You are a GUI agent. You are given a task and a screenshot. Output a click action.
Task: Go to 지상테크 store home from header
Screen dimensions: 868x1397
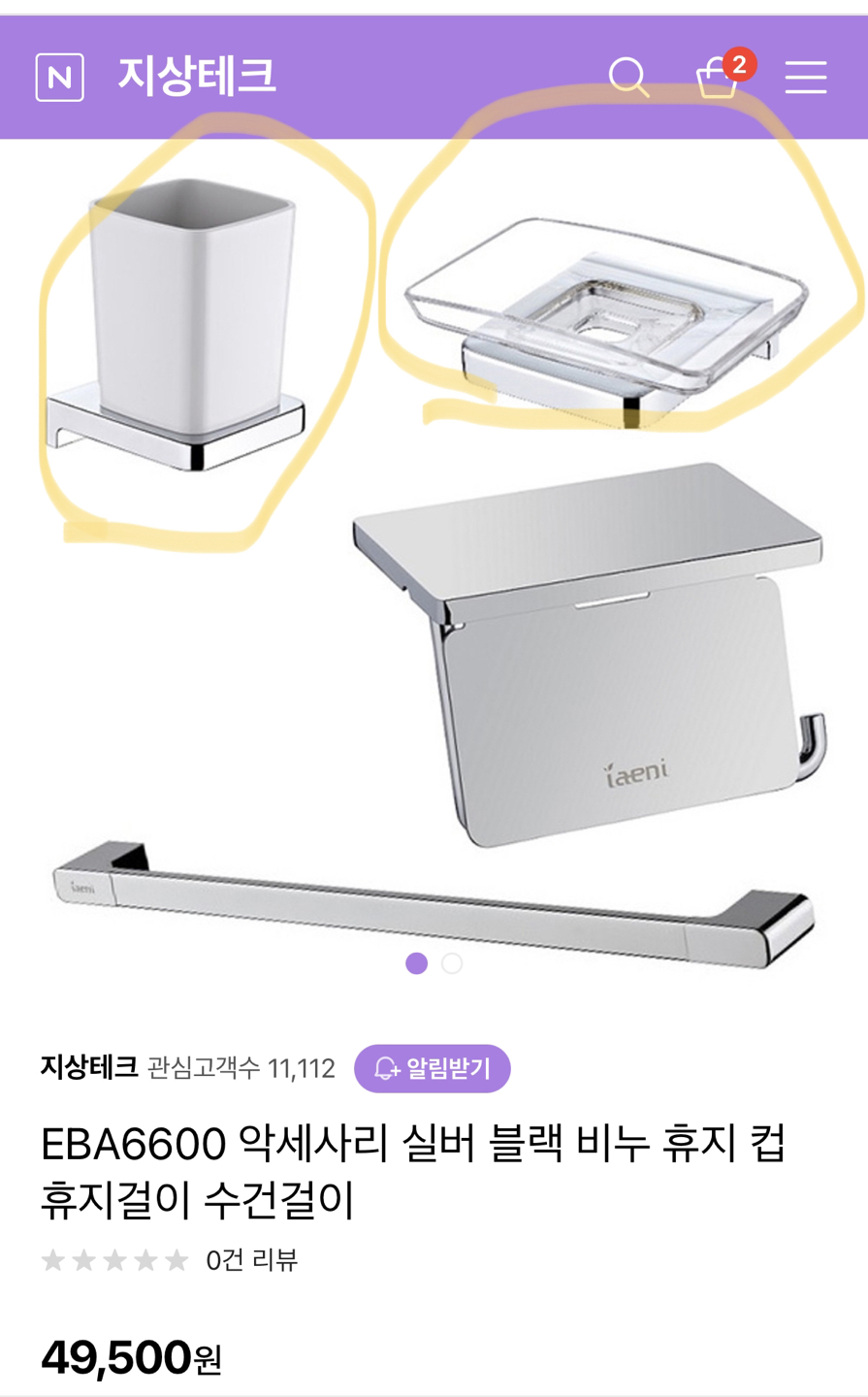pyautogui.click(x=197, y=77)
